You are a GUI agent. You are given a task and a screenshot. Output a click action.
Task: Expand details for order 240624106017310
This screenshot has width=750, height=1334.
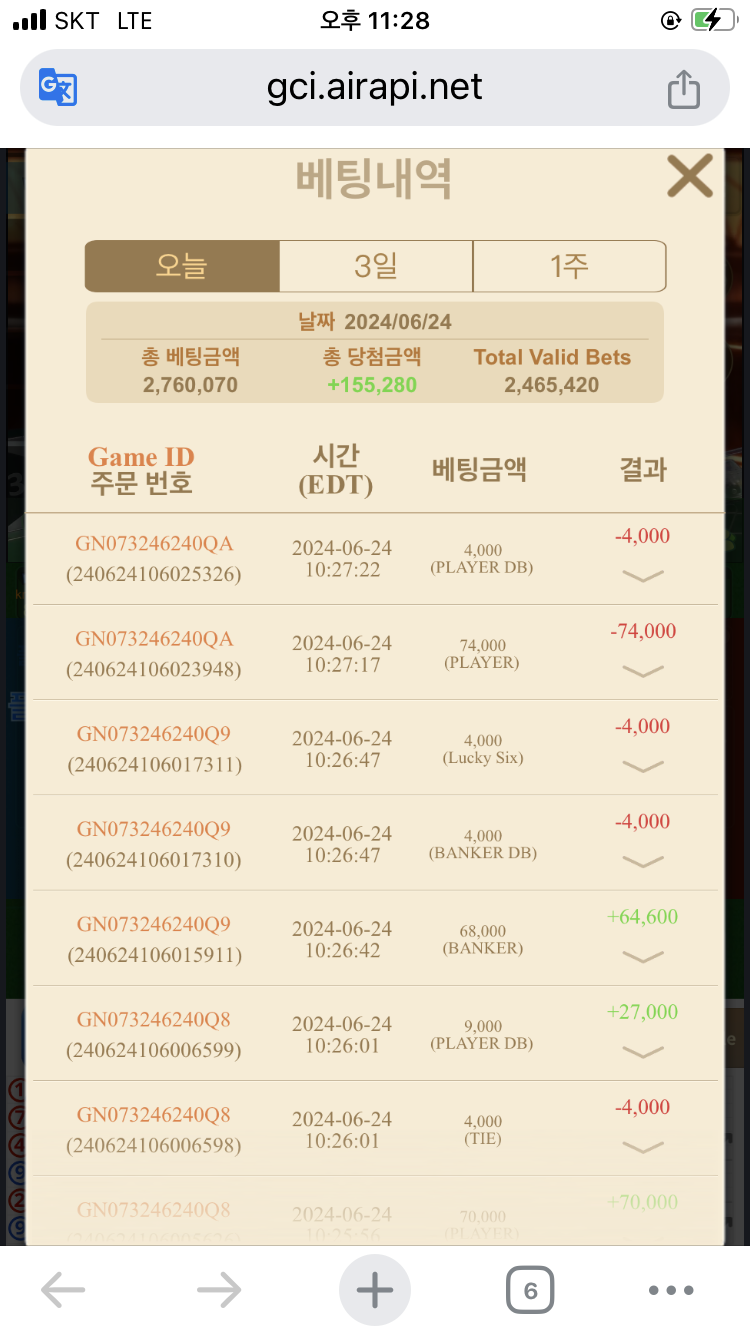tap(643, 861)
